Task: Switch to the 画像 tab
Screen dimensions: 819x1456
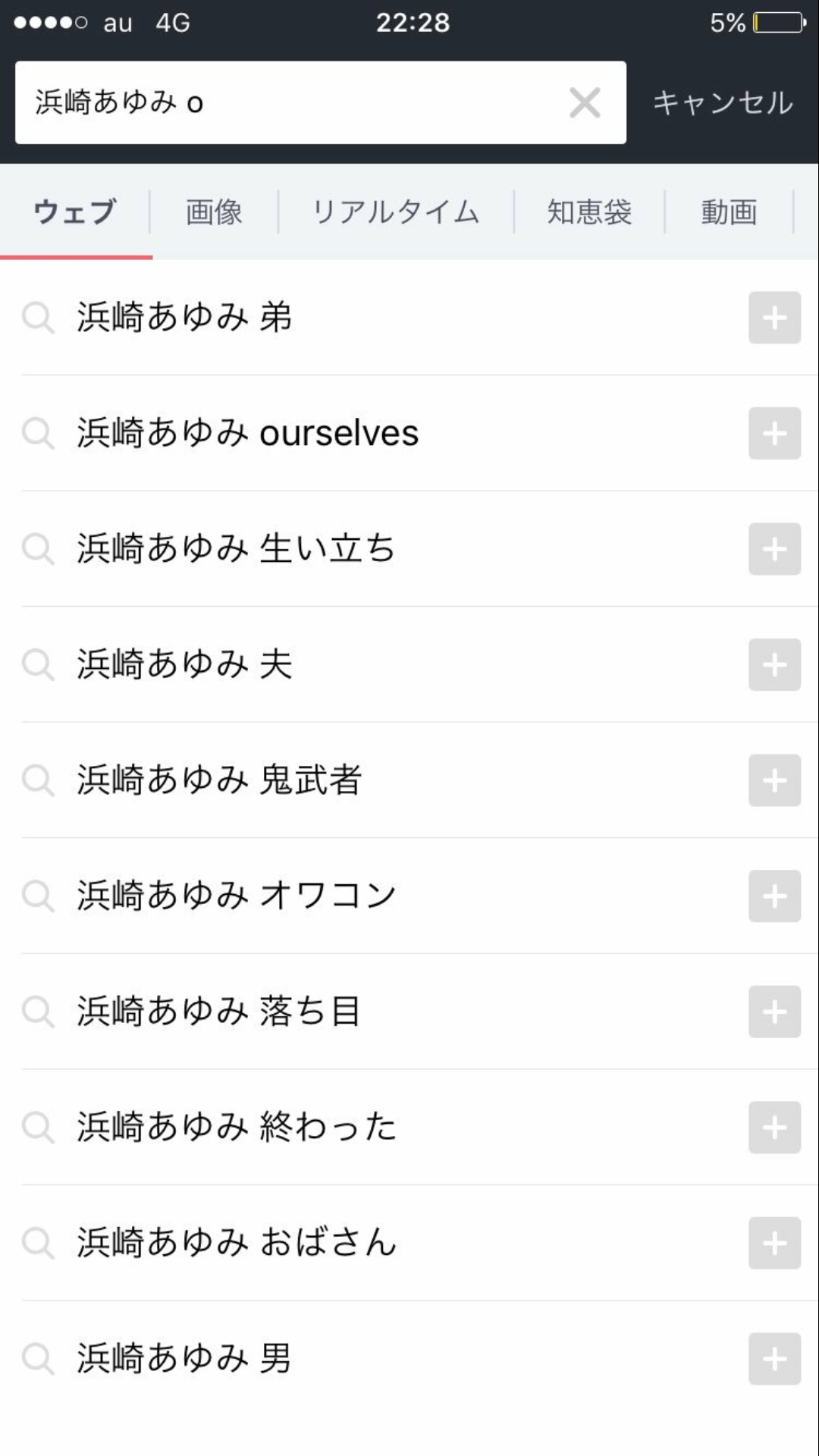Action: point(214,212)
